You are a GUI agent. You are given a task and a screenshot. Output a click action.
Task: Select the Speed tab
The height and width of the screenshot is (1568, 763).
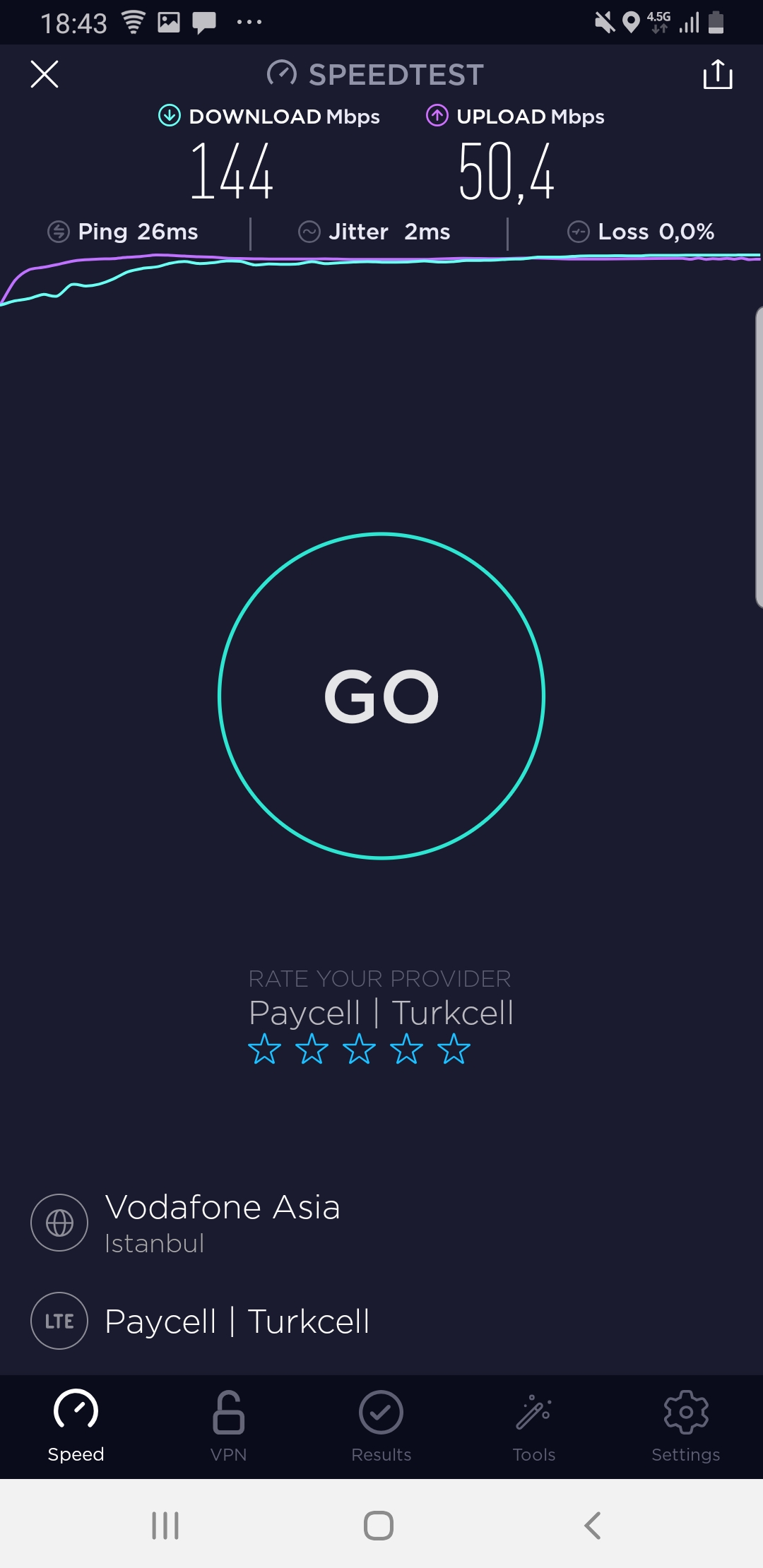[76, 1427]
